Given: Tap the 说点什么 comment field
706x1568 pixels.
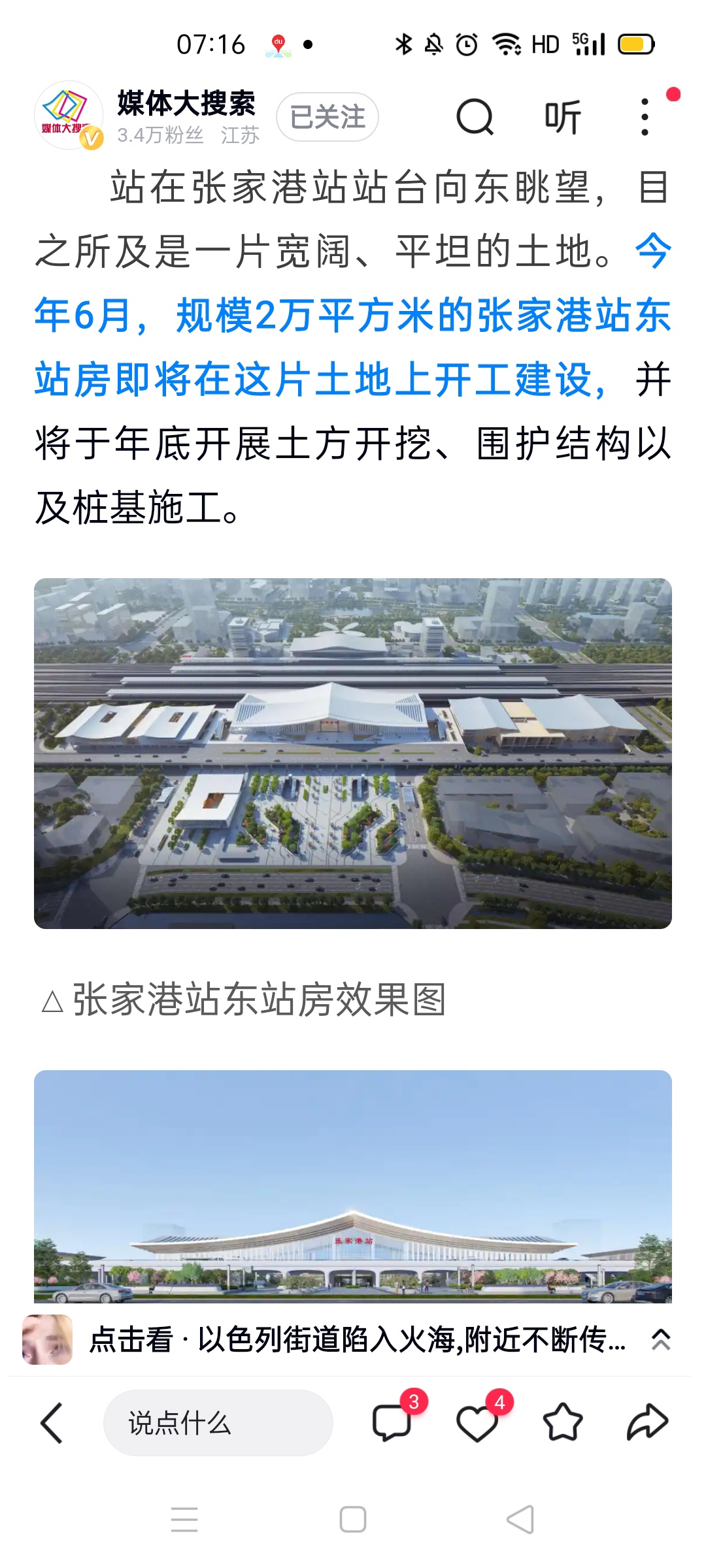Looking at the screenshot, I should click(218, 1423).
